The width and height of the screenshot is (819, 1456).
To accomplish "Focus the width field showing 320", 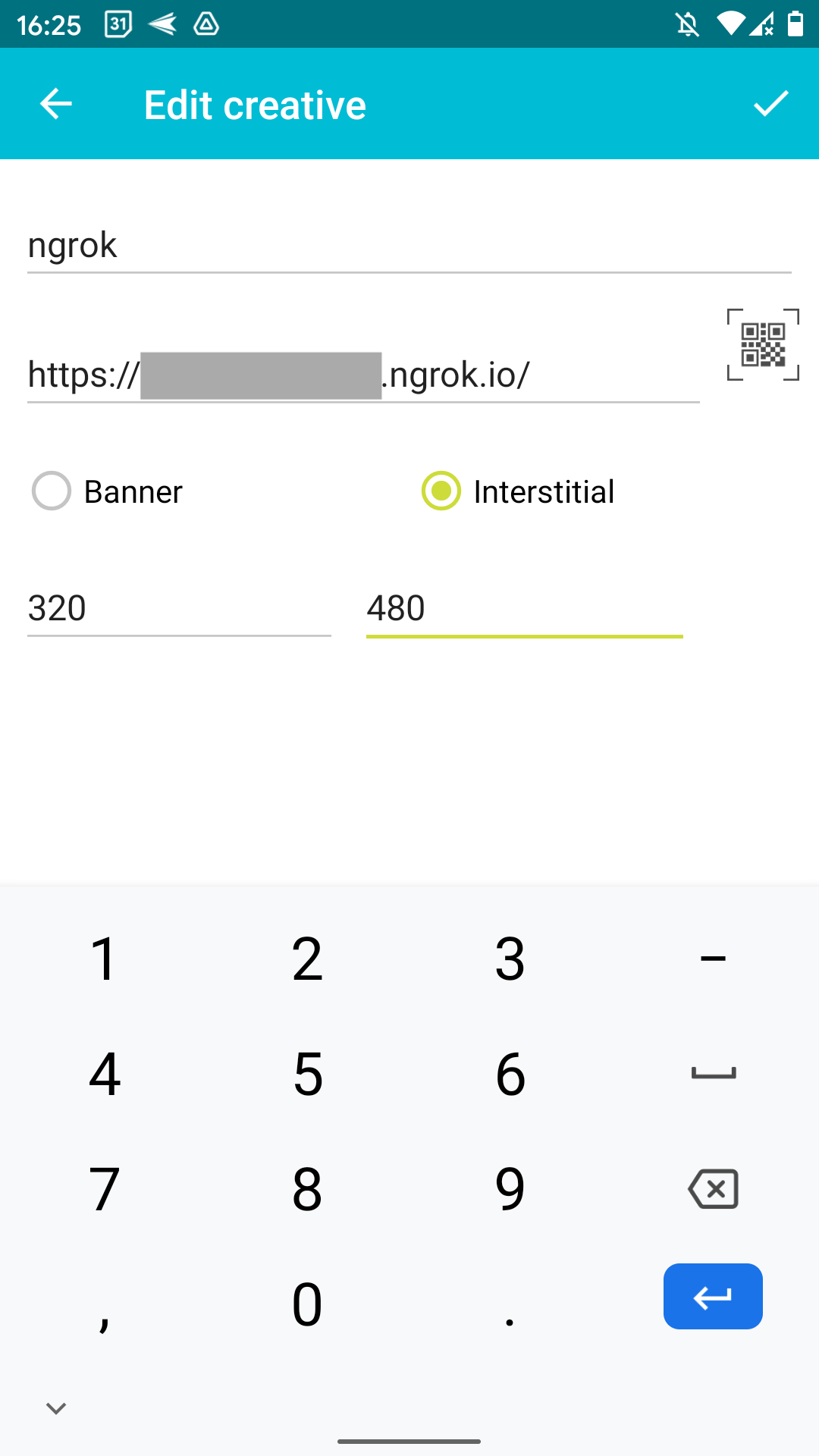I will coord(179,608).
